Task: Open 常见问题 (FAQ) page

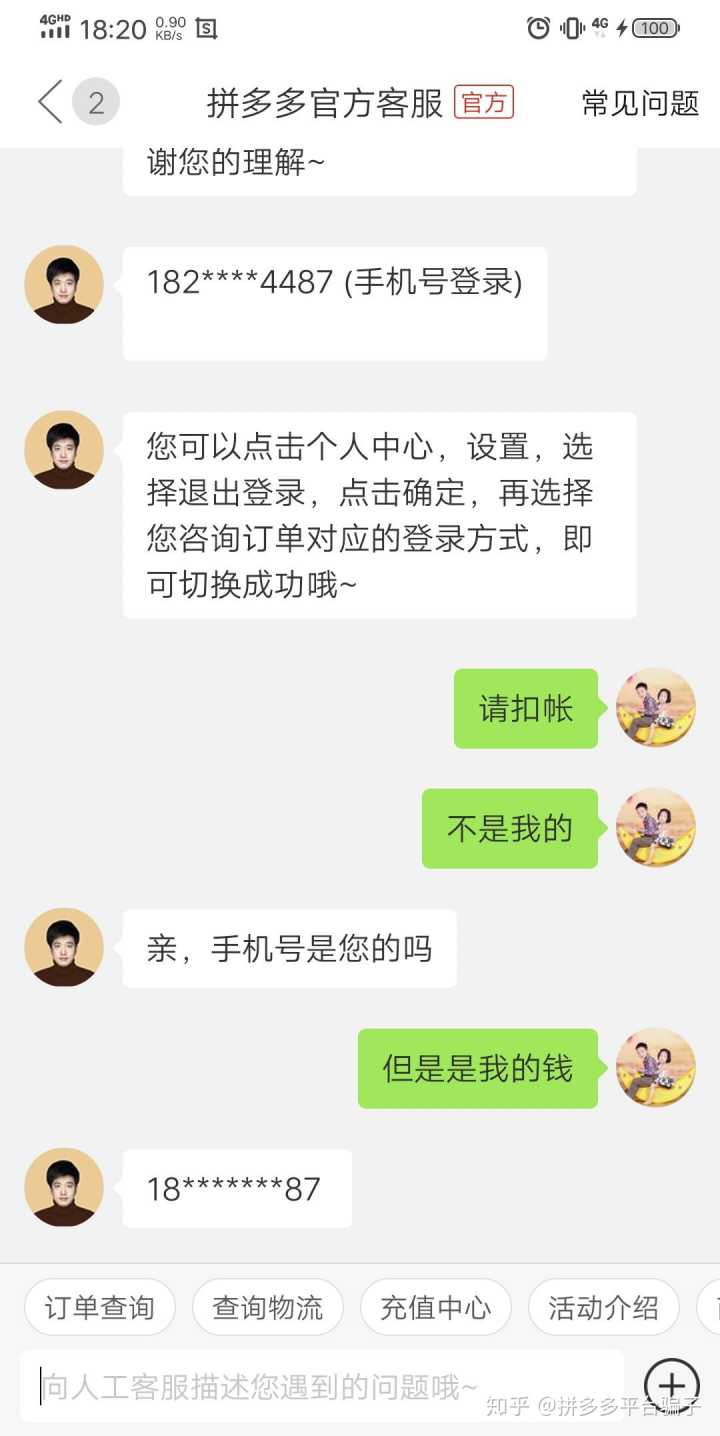Action: 640,103
